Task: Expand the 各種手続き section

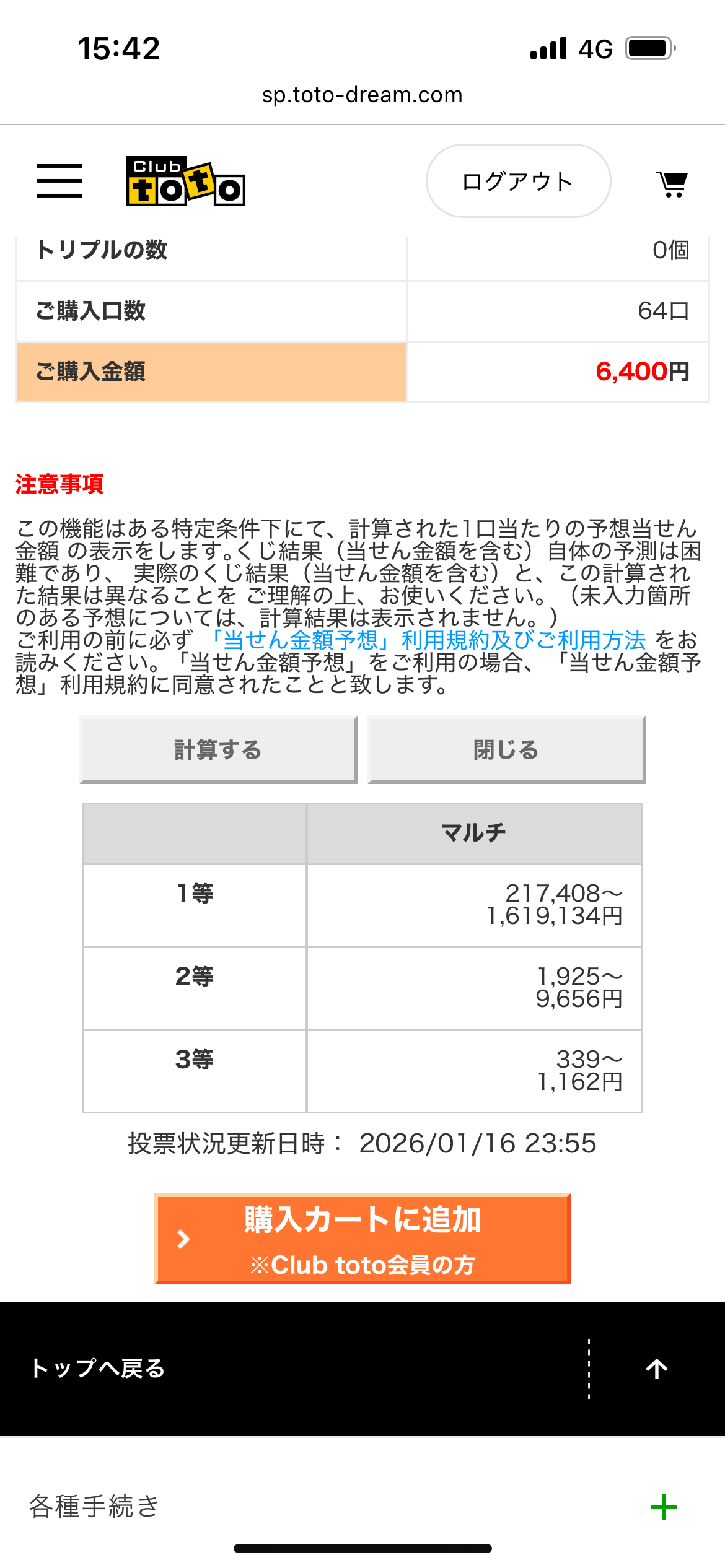Action: pos(663,1507)
